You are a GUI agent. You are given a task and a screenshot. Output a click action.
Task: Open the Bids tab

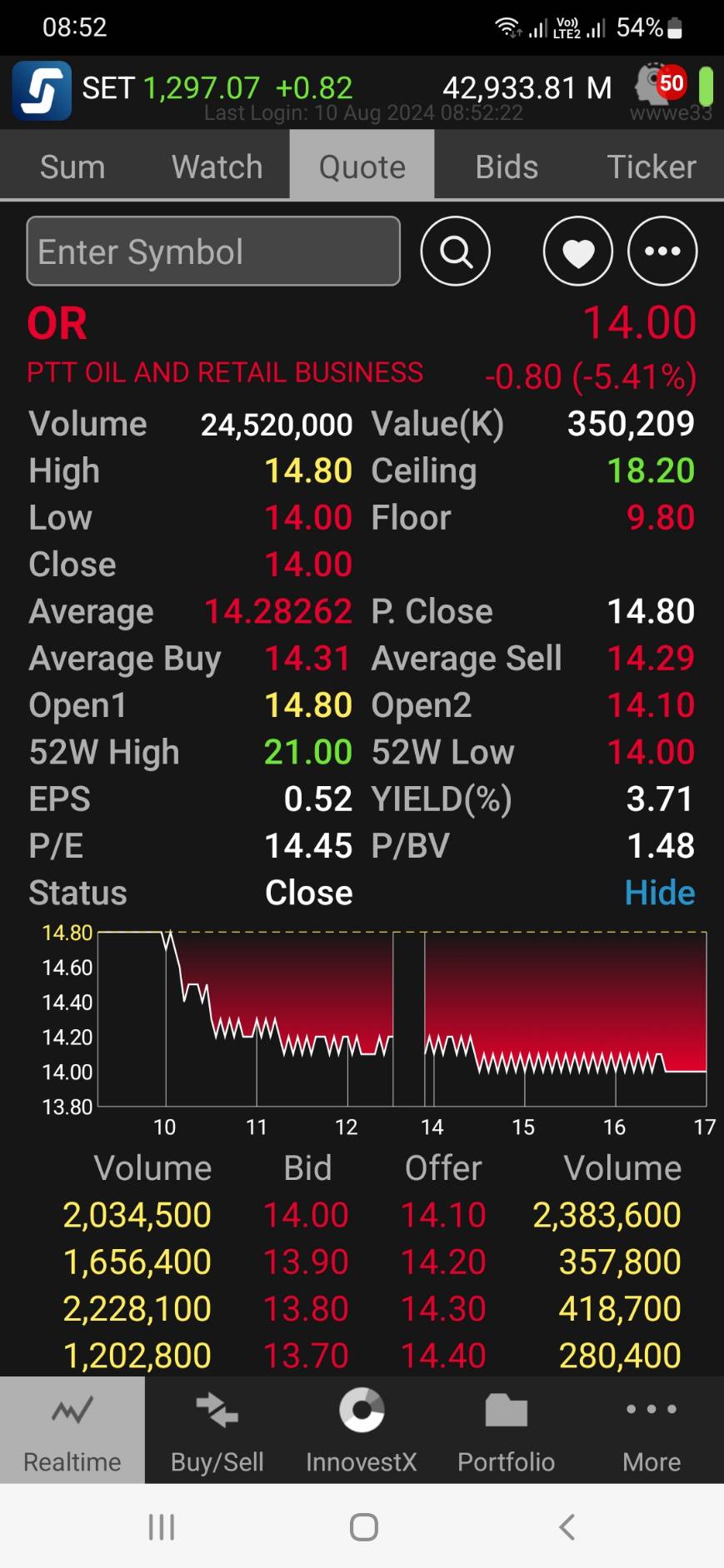506,167
